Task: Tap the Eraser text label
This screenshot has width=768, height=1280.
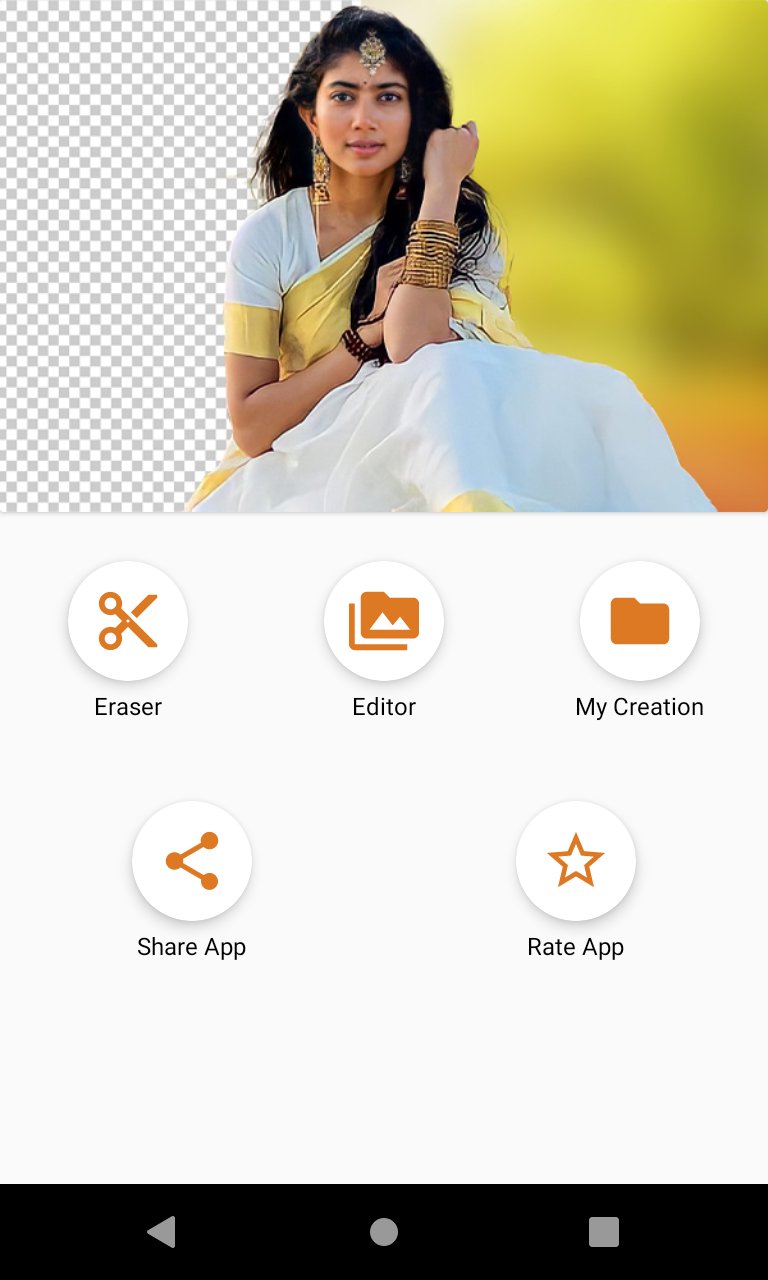Action: click(127, 706)
